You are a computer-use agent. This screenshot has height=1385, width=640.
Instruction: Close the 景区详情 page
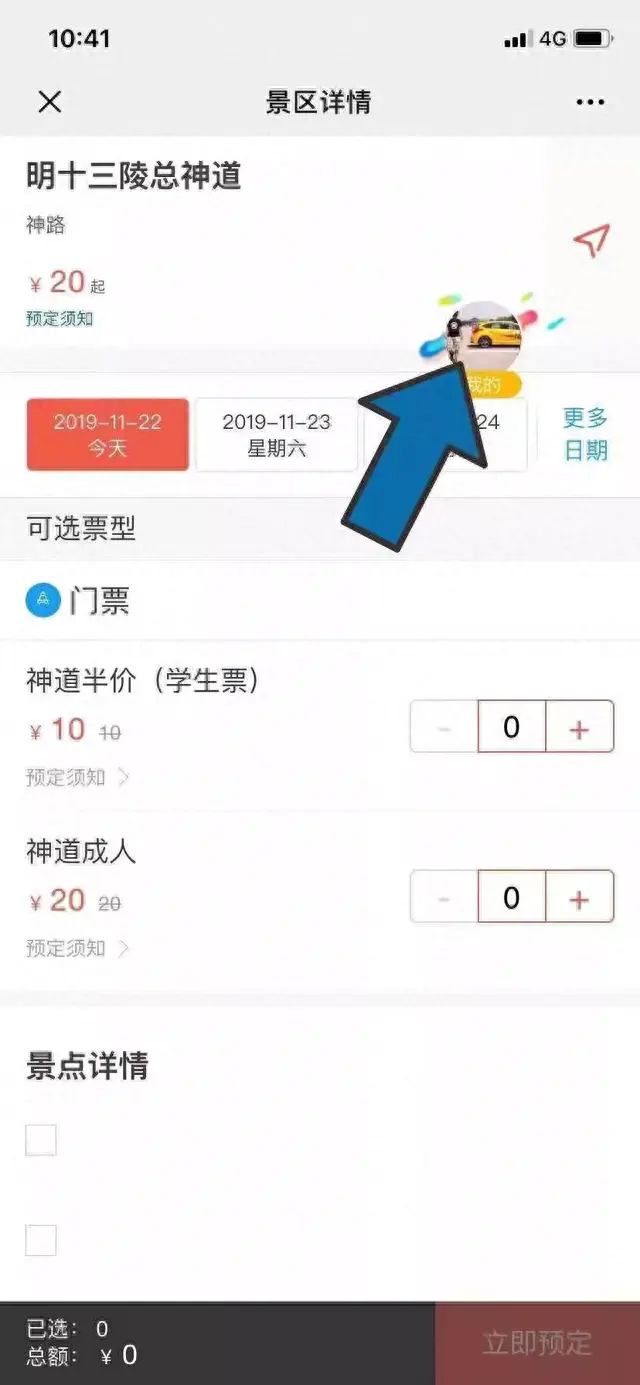click(49, 102)
